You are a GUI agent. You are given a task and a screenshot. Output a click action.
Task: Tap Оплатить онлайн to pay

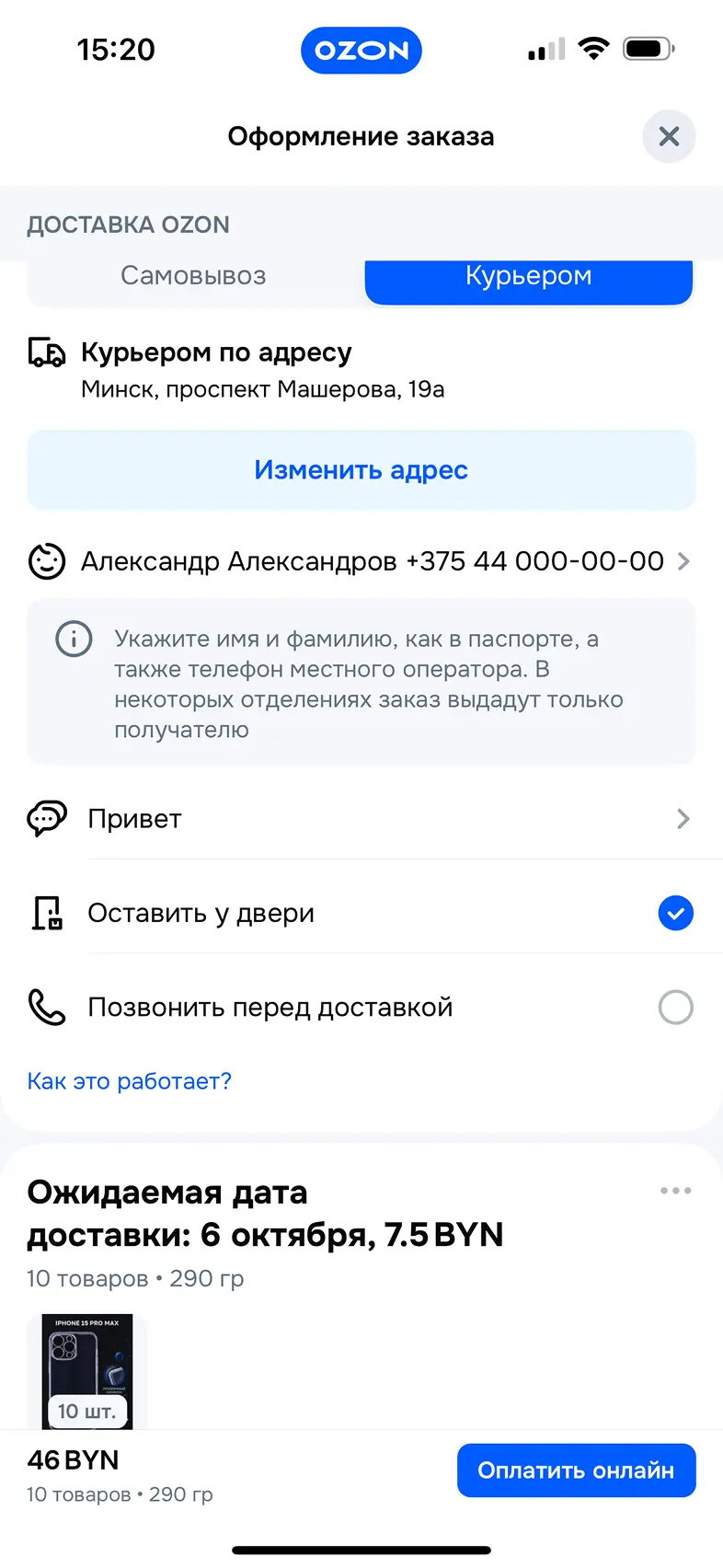[x=576, y=1470]
